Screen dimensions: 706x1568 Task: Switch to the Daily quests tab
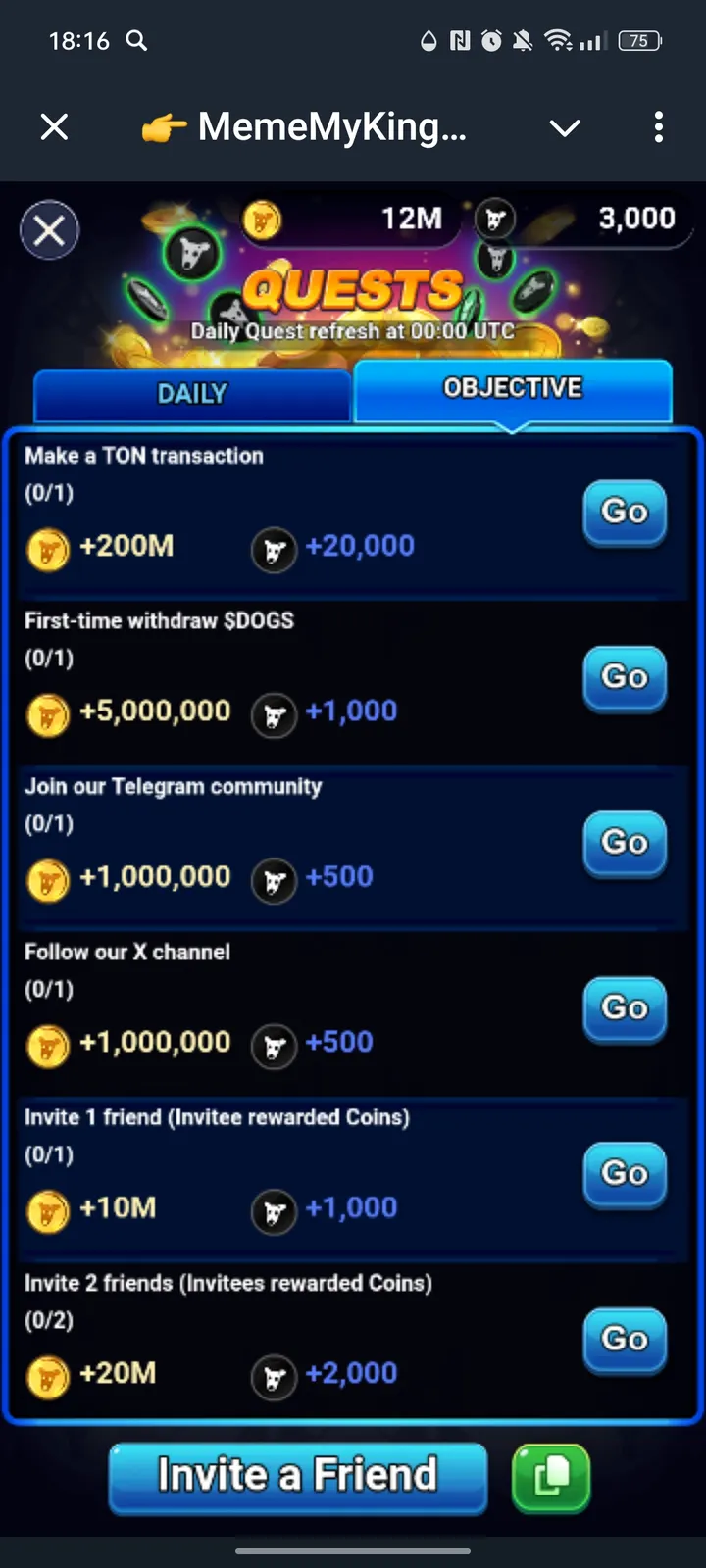(192, 394)
